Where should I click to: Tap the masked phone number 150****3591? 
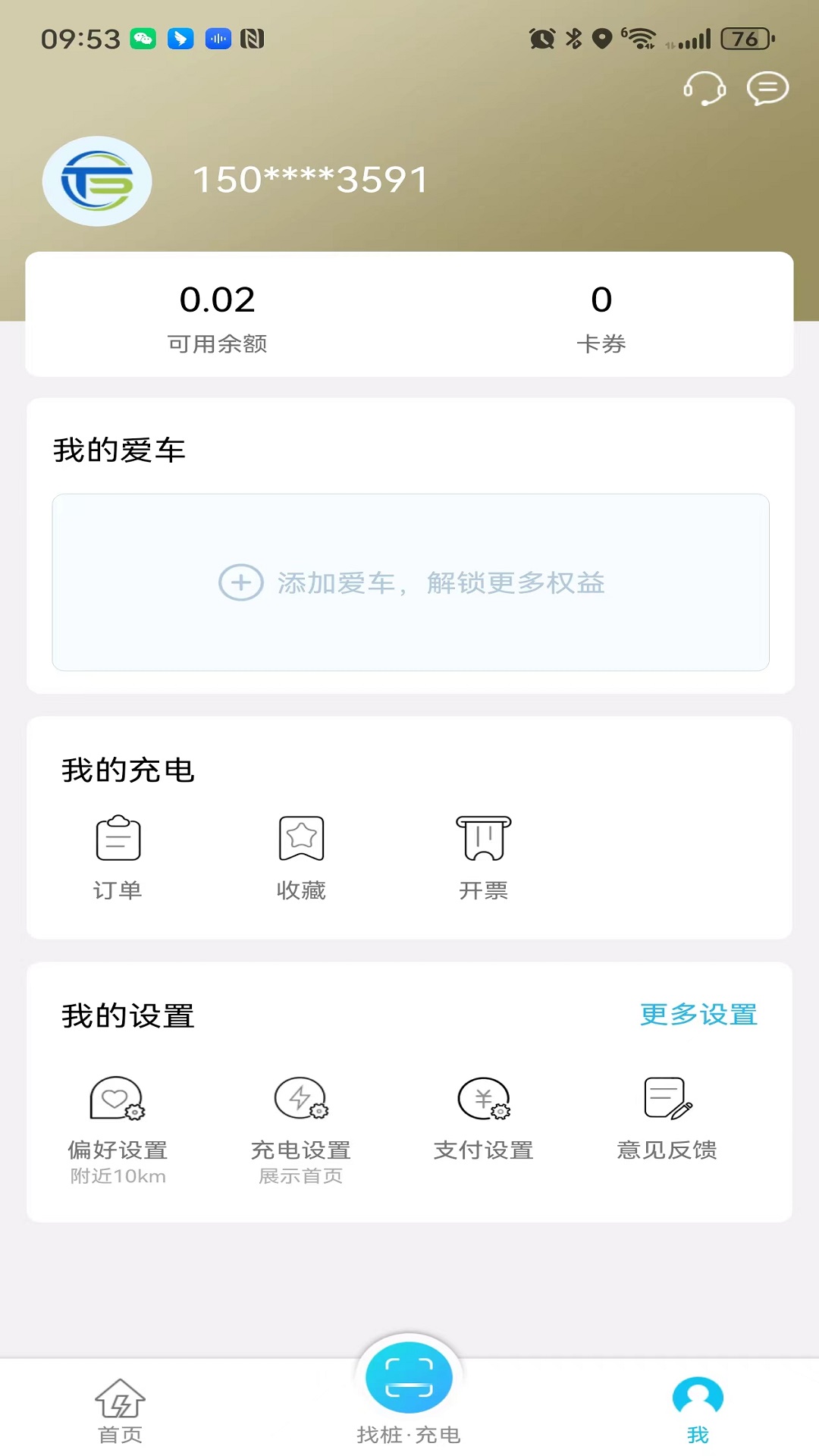point(308,179)
